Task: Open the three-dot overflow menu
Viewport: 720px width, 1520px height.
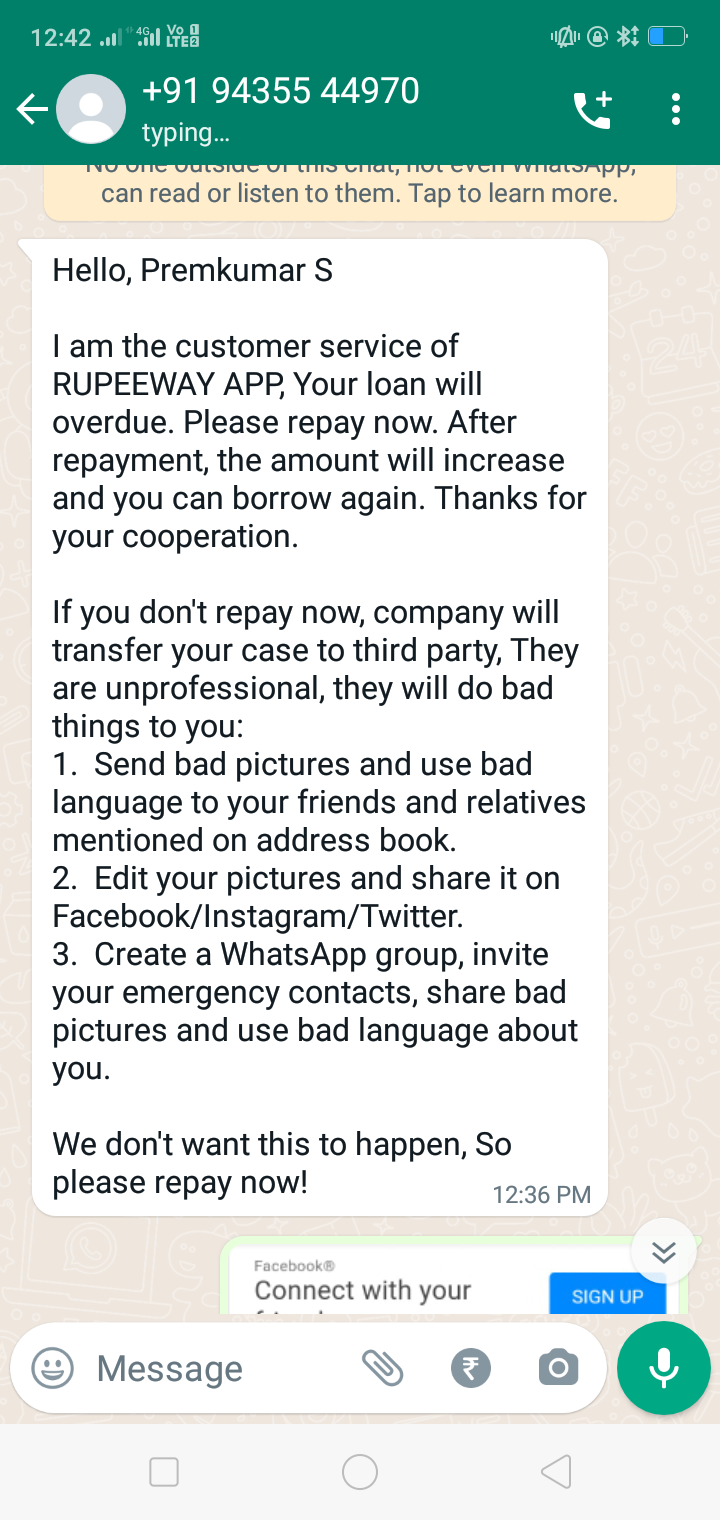Action: click(x=676, y=109)
